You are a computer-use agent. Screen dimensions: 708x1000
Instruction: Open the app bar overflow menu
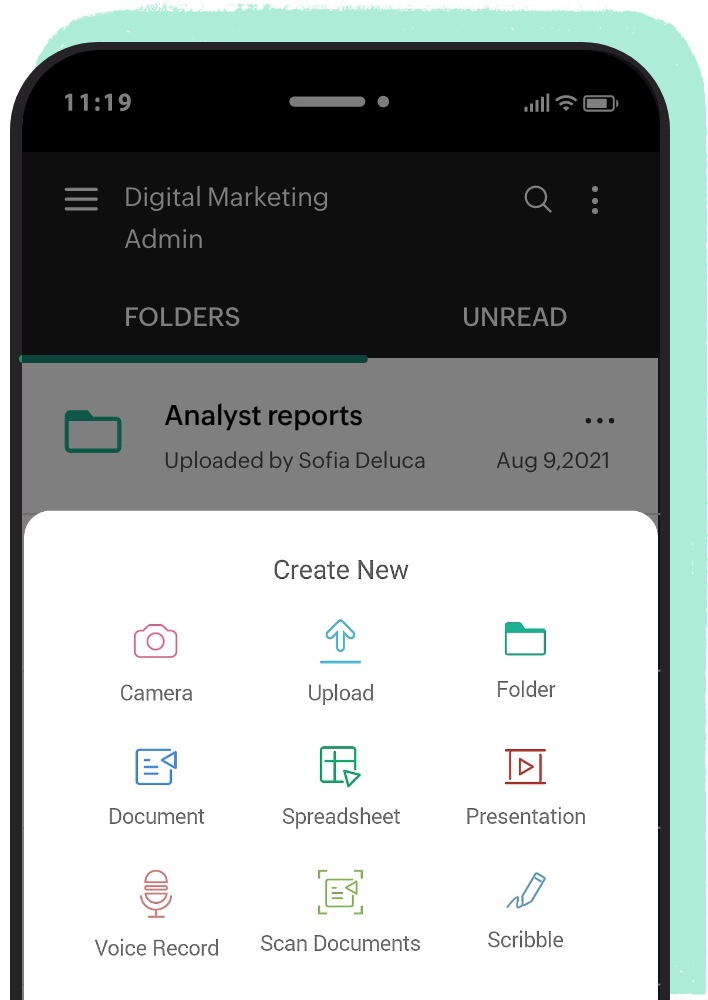(595, 199)
